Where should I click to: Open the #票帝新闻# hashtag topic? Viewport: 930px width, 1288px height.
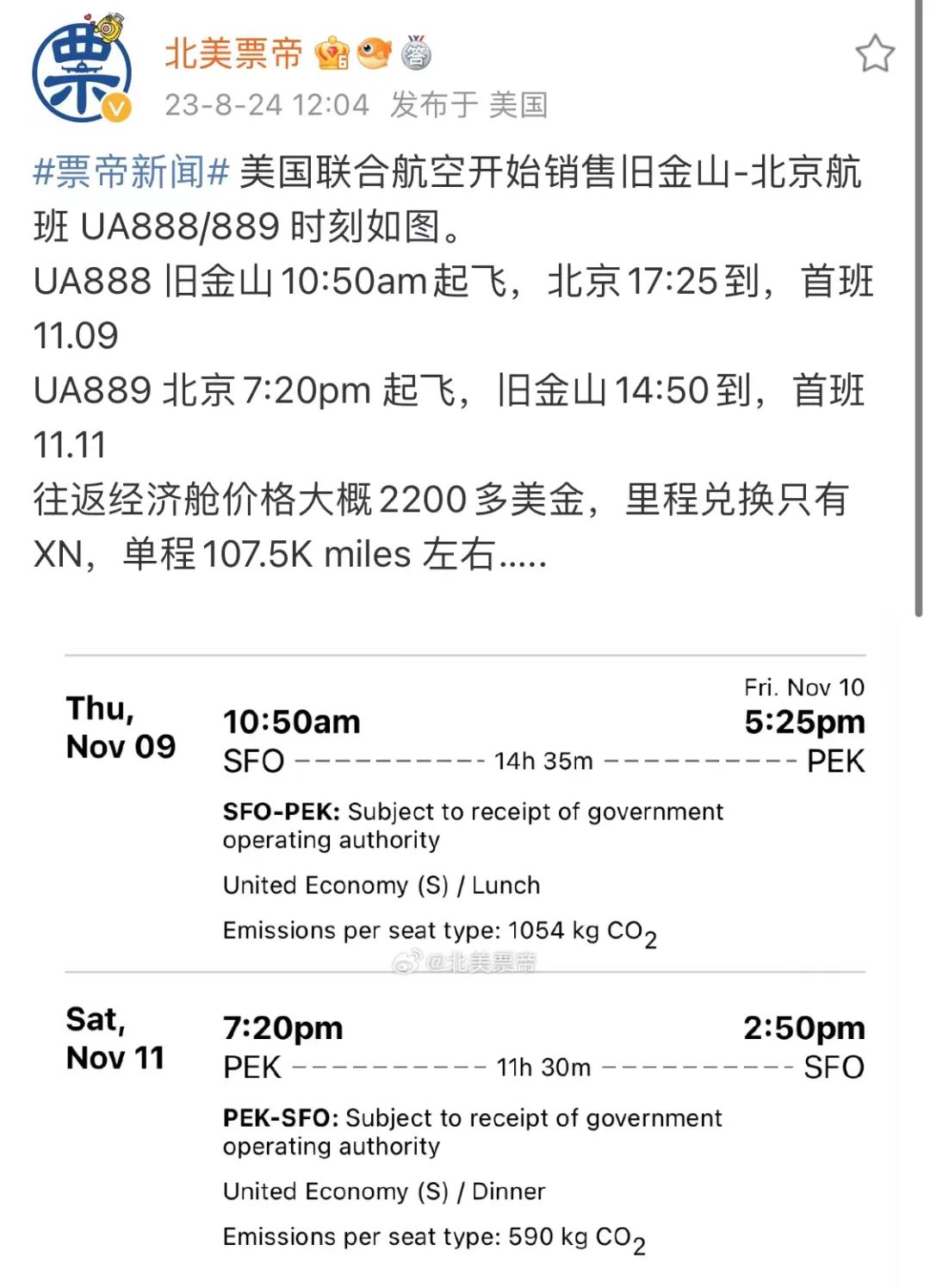coord(131,171)
